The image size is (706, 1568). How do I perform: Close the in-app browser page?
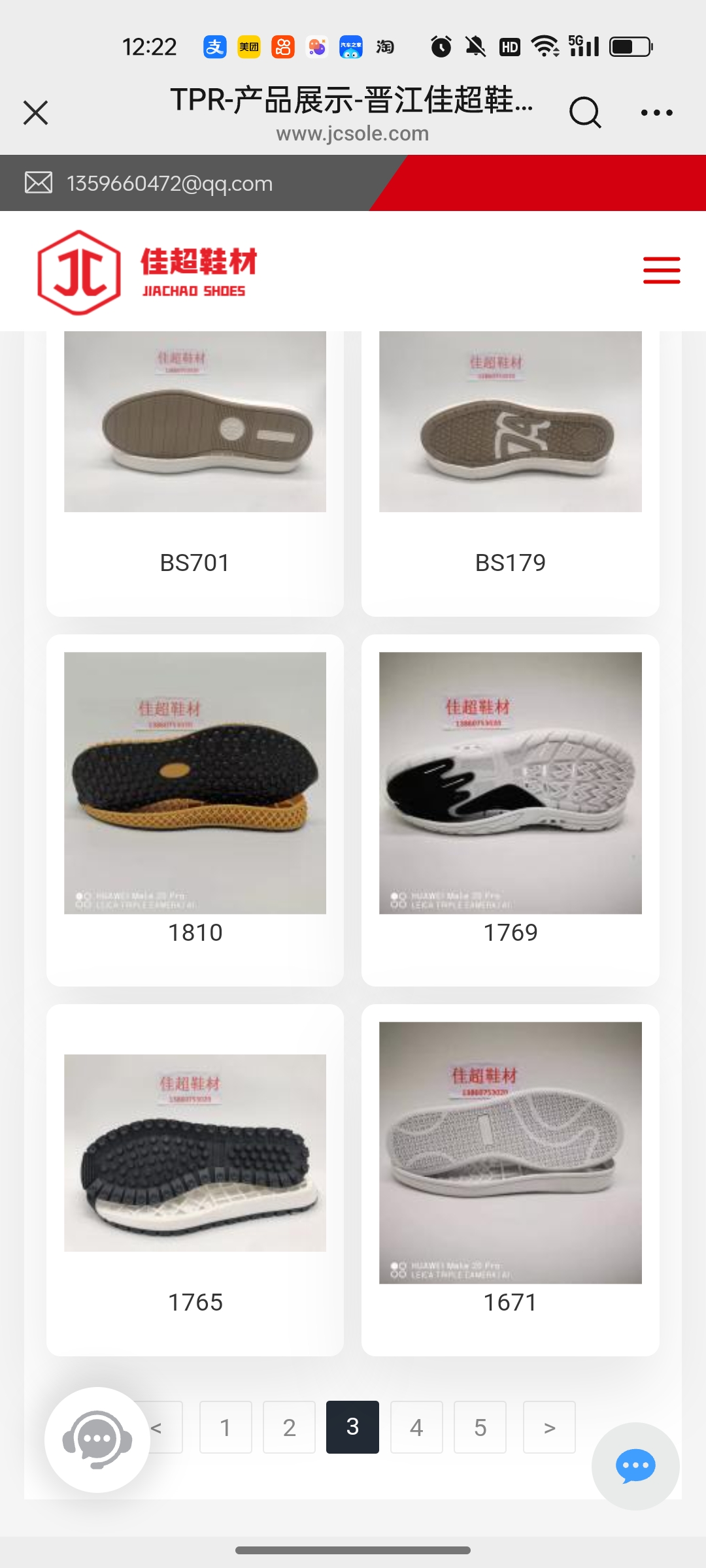(36, 112)
